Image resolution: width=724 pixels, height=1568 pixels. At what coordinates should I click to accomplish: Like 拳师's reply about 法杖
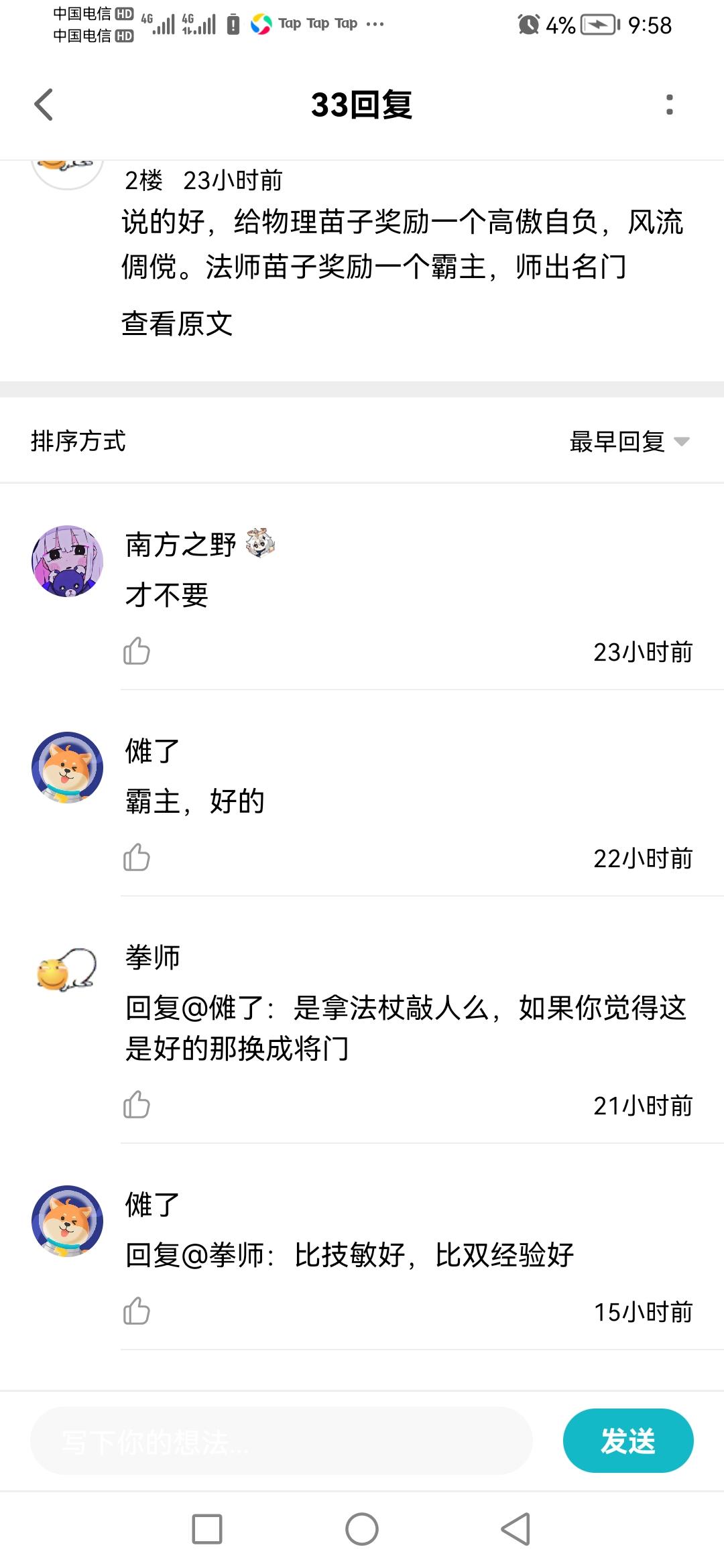point(137,1104)
